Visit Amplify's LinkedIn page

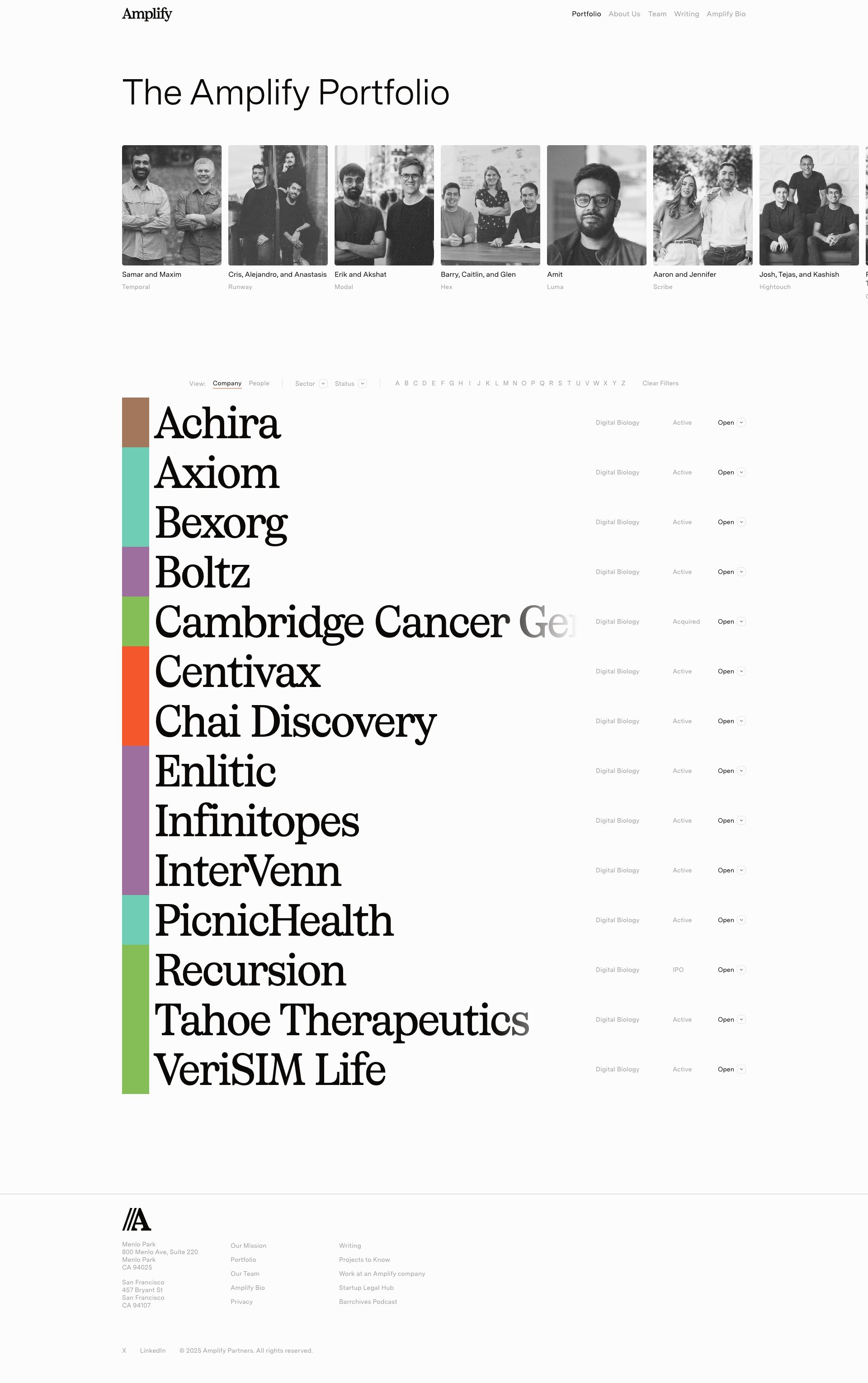click(153, 1350)
